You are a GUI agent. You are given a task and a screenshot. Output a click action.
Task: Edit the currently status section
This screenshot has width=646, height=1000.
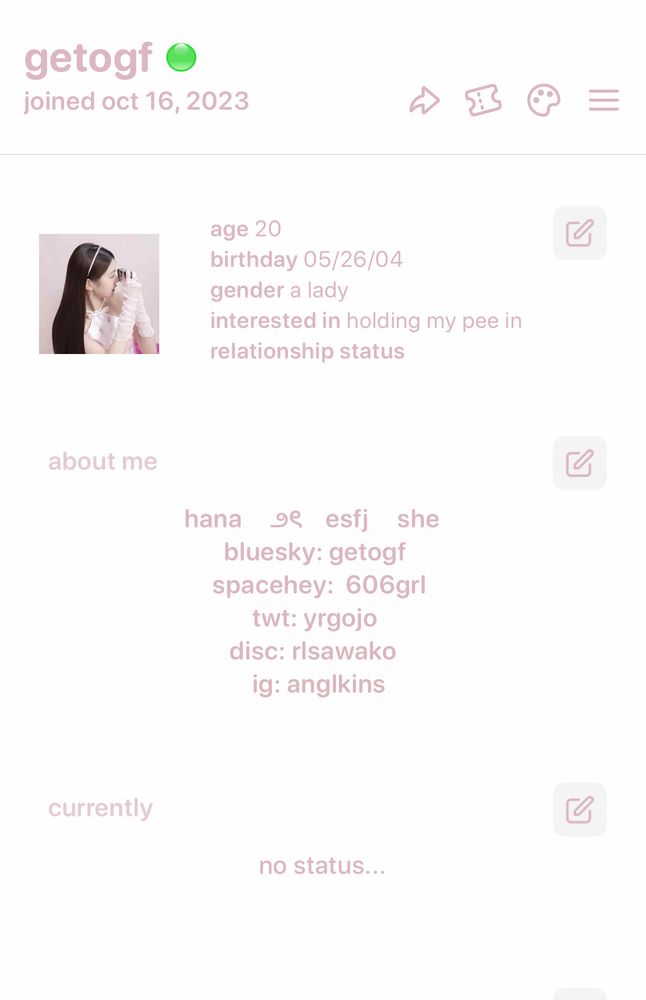[580, 809]
